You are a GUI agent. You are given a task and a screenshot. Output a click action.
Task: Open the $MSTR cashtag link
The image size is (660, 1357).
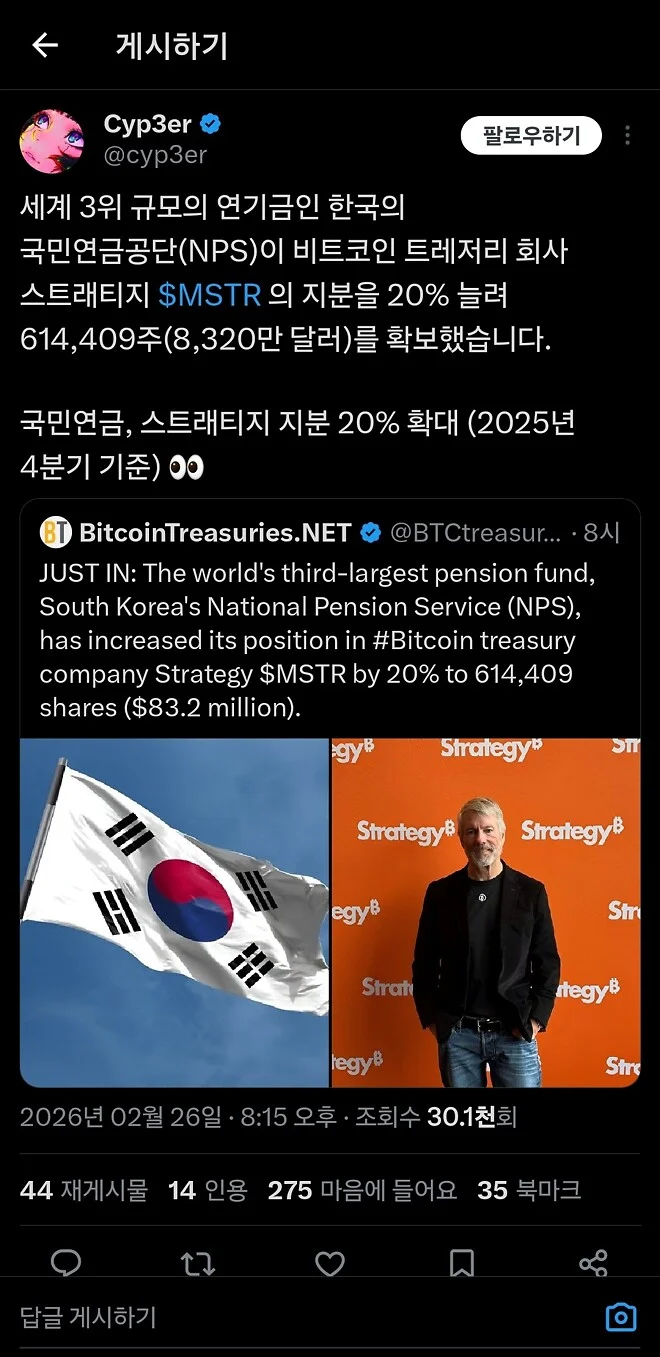210,295
